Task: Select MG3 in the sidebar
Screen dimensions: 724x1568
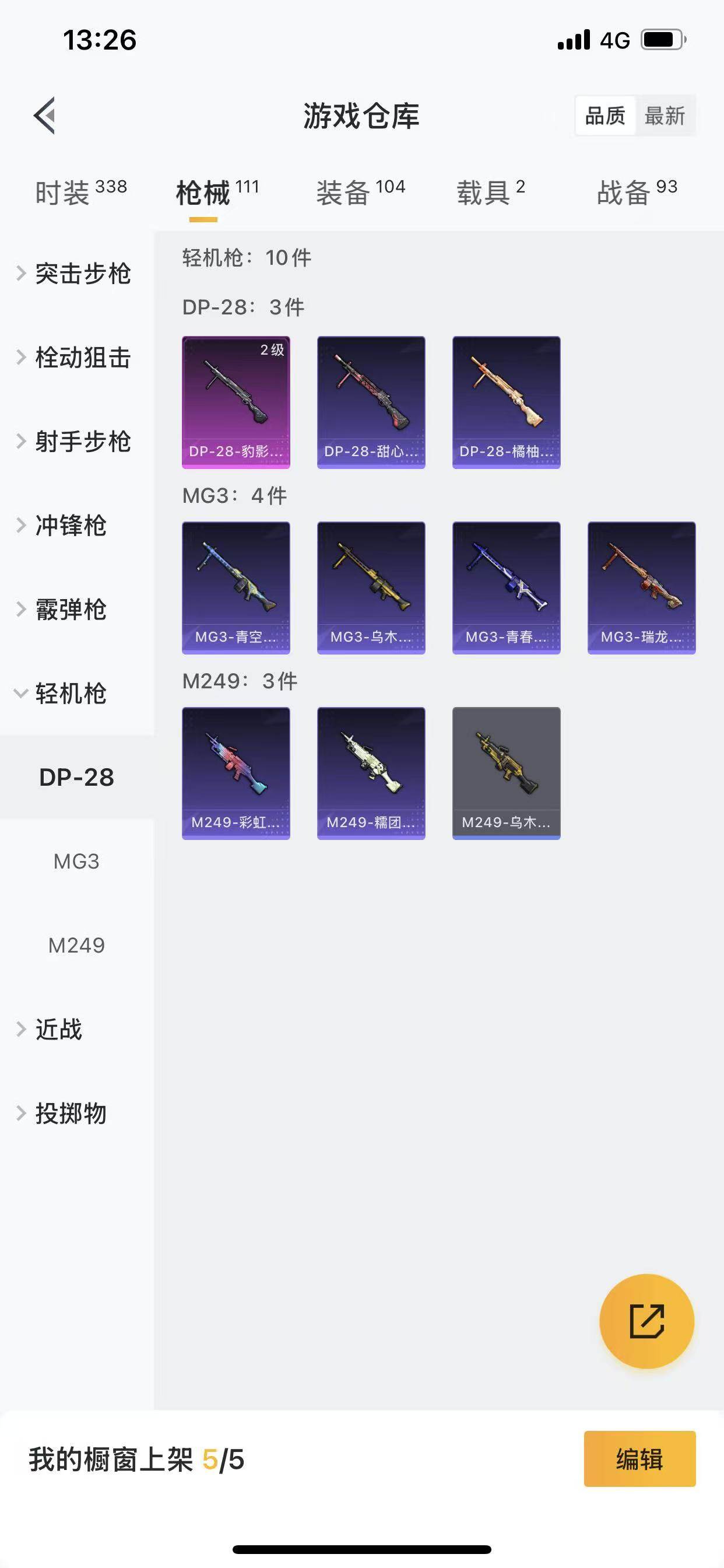Action: pyautogui.click(x=76, y=862)
